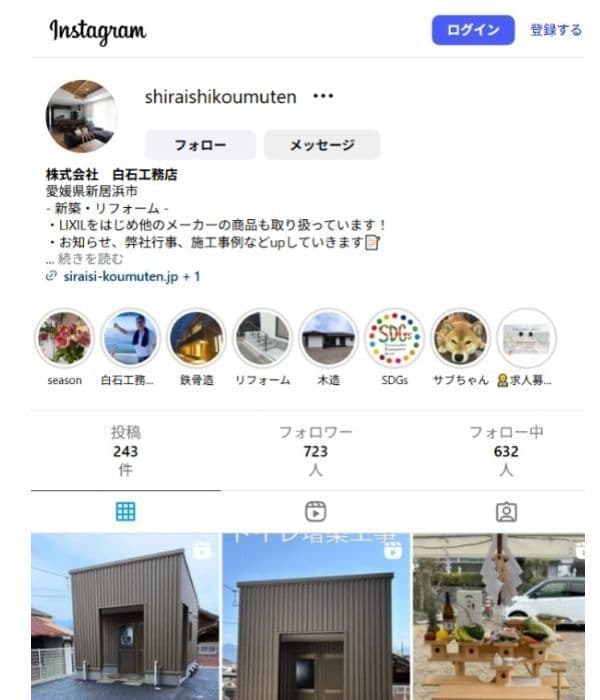Image resolution: width=600 pixels, height=700 pixels.
Task: Follow with the フォロー button
Action: point(200,145)
